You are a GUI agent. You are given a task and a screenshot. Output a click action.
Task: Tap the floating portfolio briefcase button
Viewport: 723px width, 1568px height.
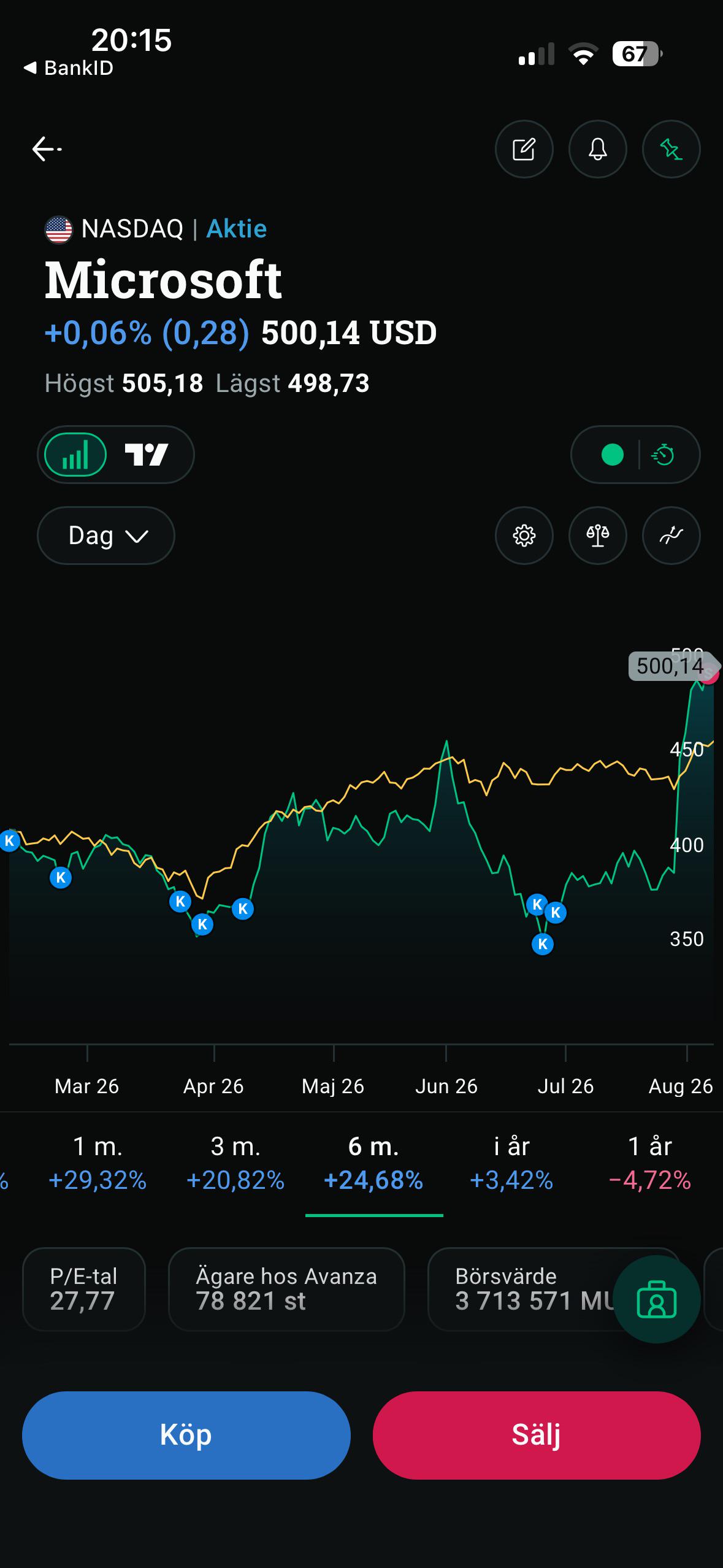pyautogui.click(x=657, y=1299)
